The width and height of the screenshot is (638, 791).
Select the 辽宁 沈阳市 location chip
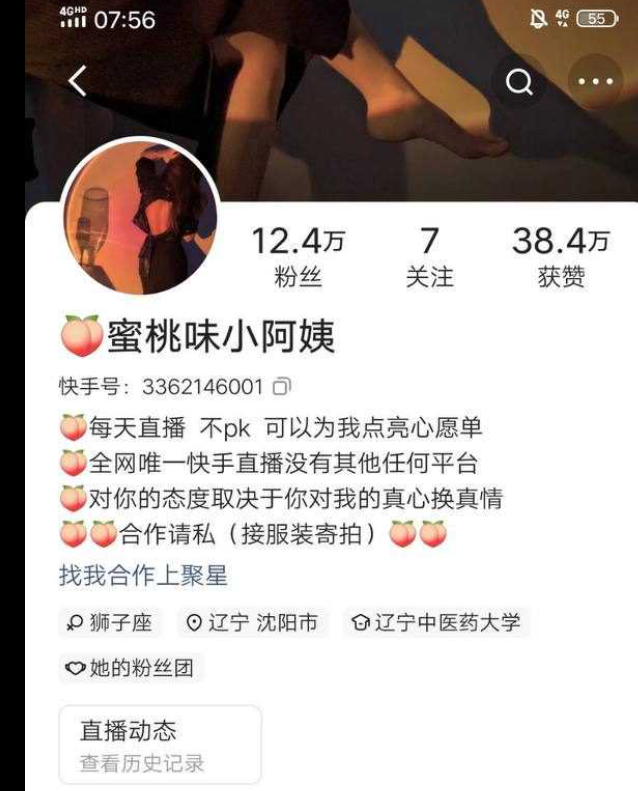(x=253, y=623)
